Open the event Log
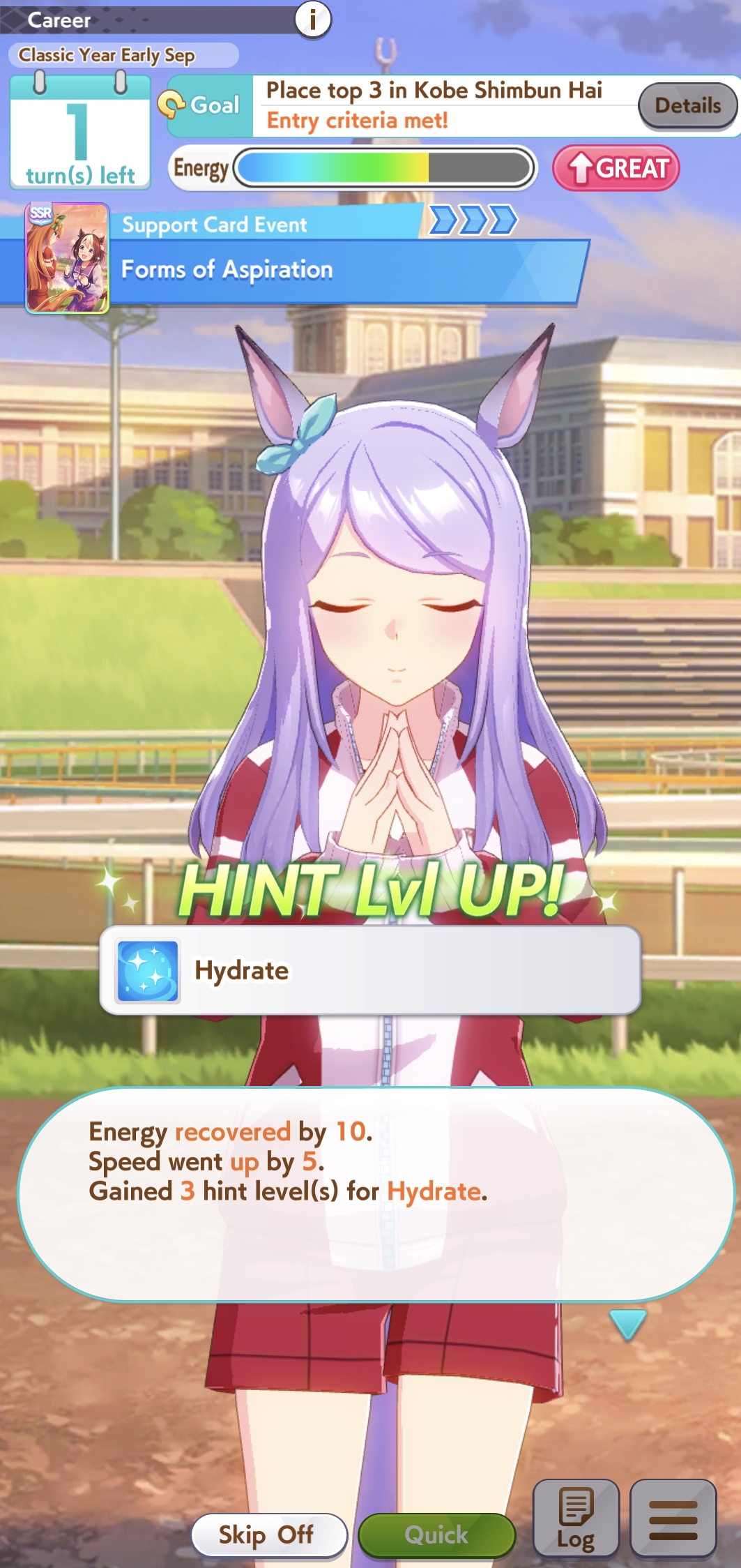Image resolution: width=741 pixels, height=1568 pixels. [576, 1518]
